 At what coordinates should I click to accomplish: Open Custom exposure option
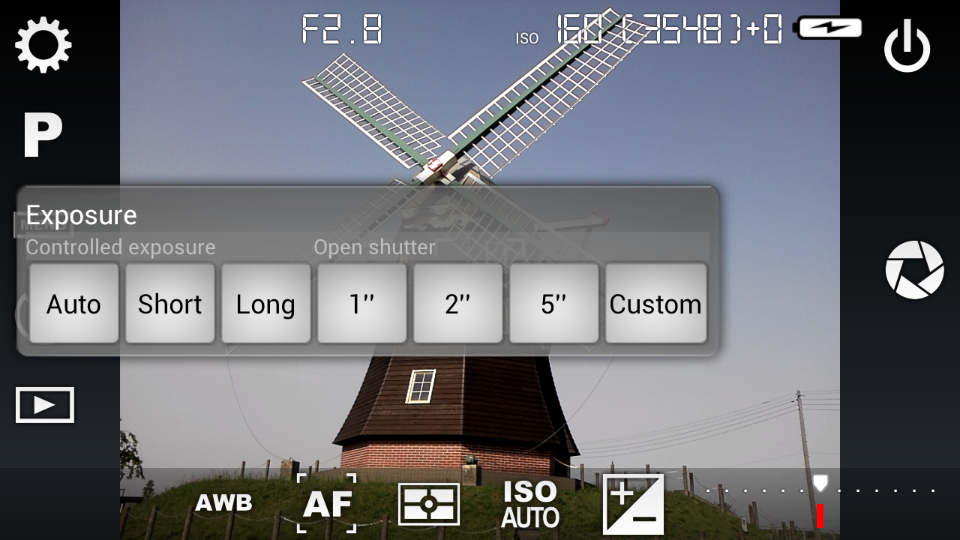(x=655, y=304)
